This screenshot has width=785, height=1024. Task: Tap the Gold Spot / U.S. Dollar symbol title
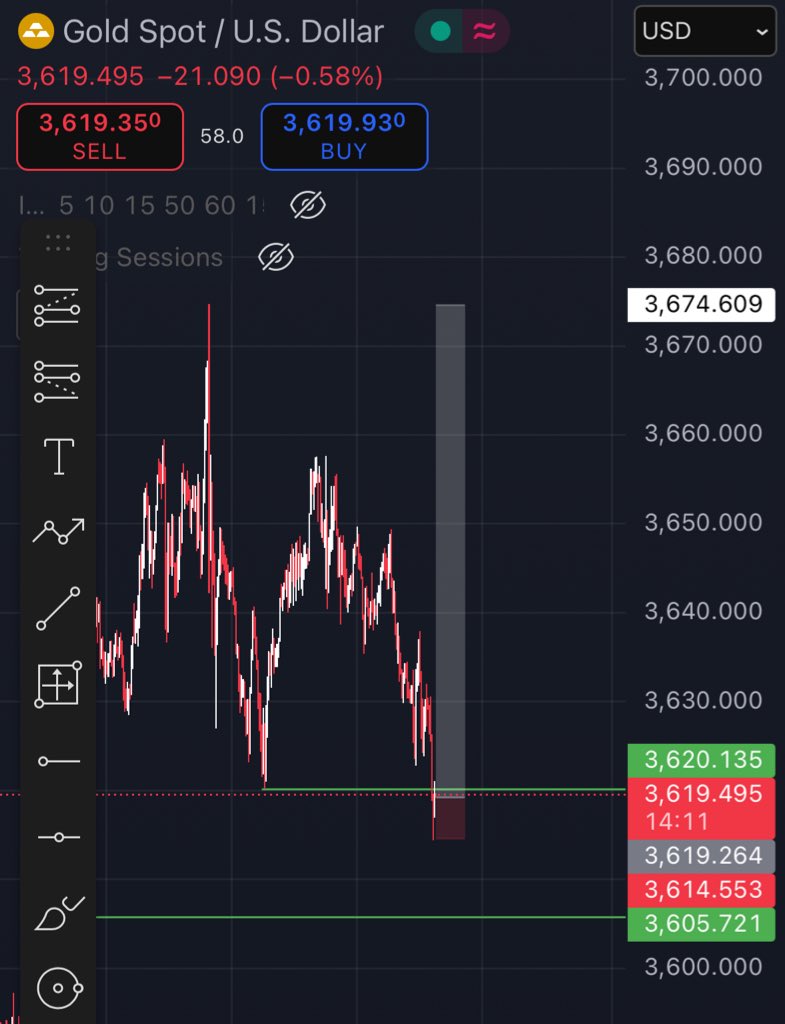[222, 31]
